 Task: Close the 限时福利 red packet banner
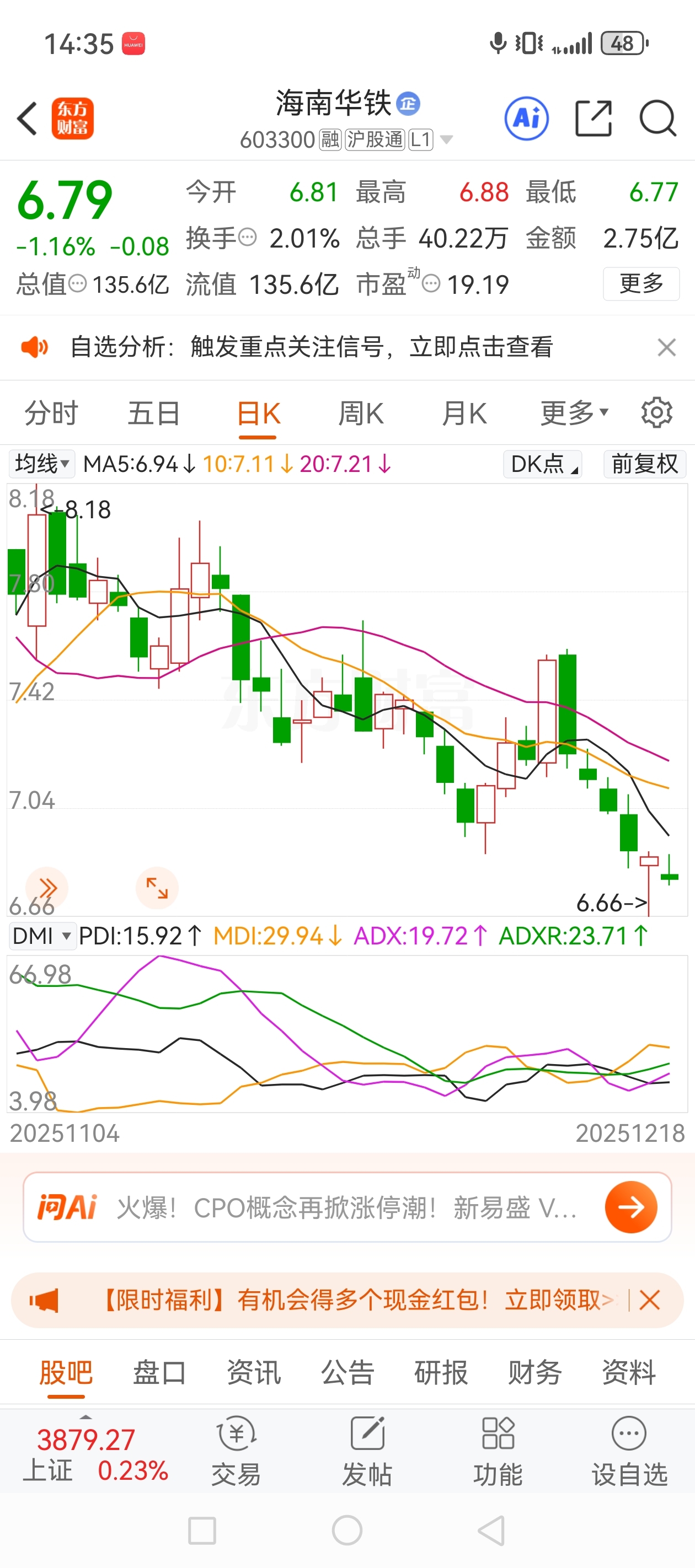click(649, 1299)
